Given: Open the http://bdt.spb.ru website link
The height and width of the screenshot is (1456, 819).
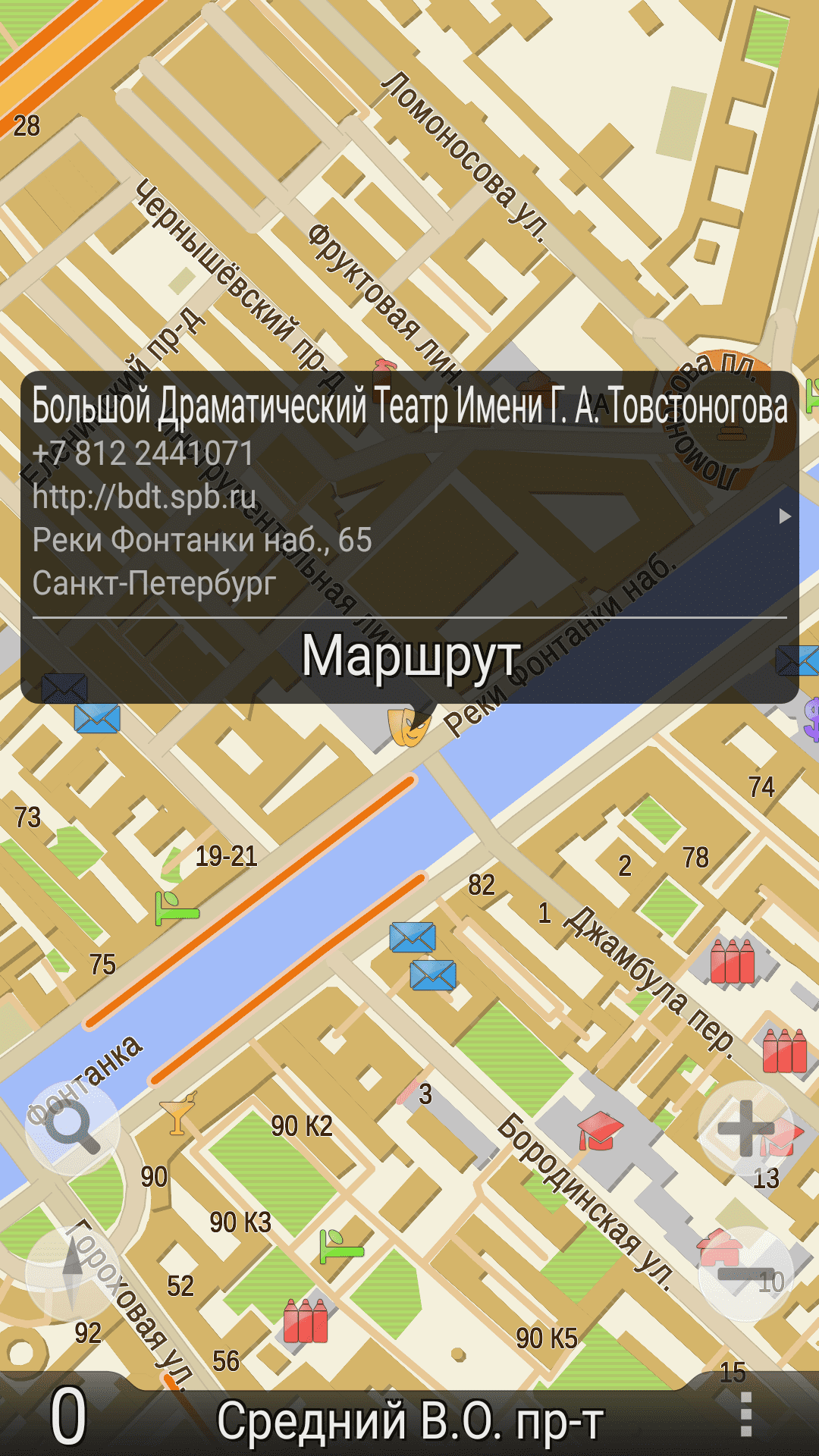Looking at the screenshot, I should point(145,497).
